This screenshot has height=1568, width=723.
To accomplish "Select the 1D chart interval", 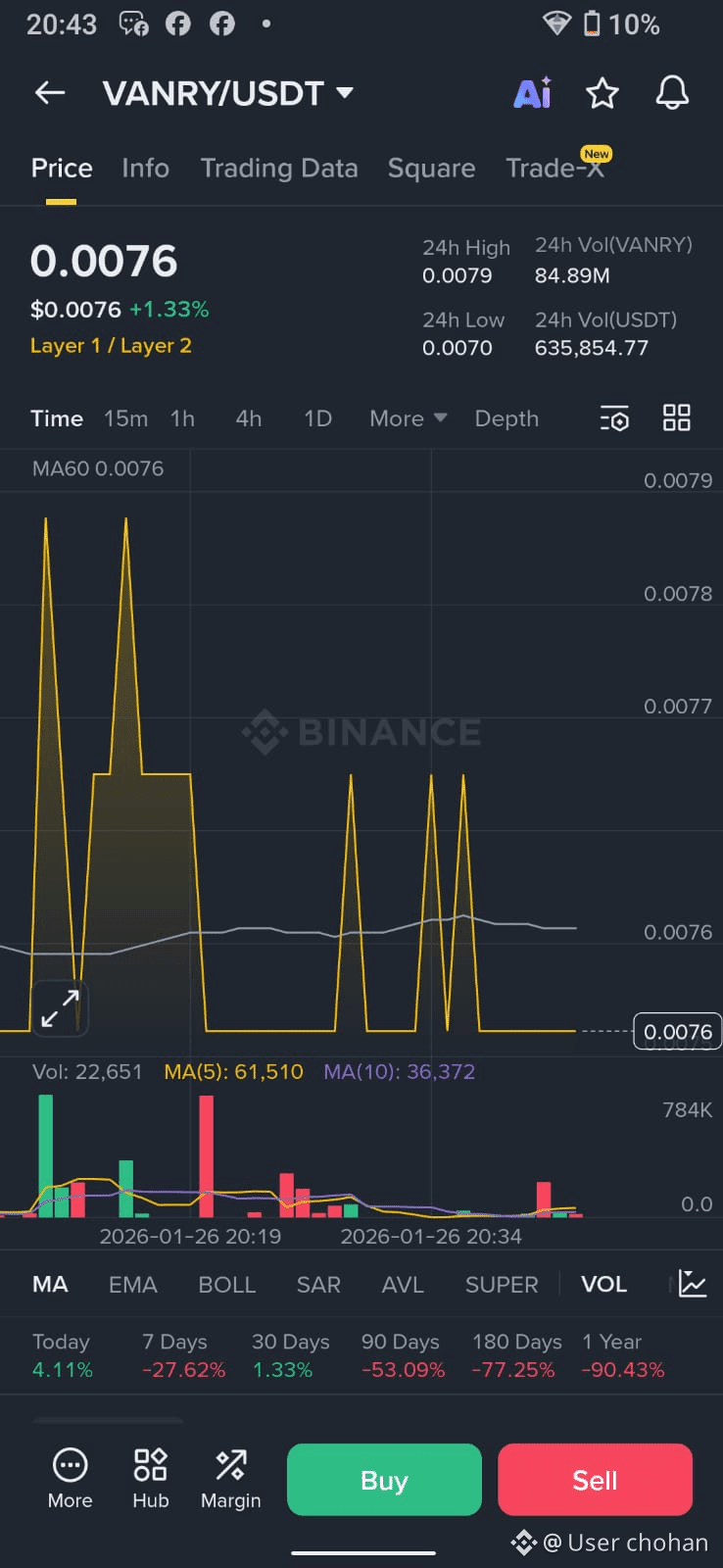I will (317, 419).
